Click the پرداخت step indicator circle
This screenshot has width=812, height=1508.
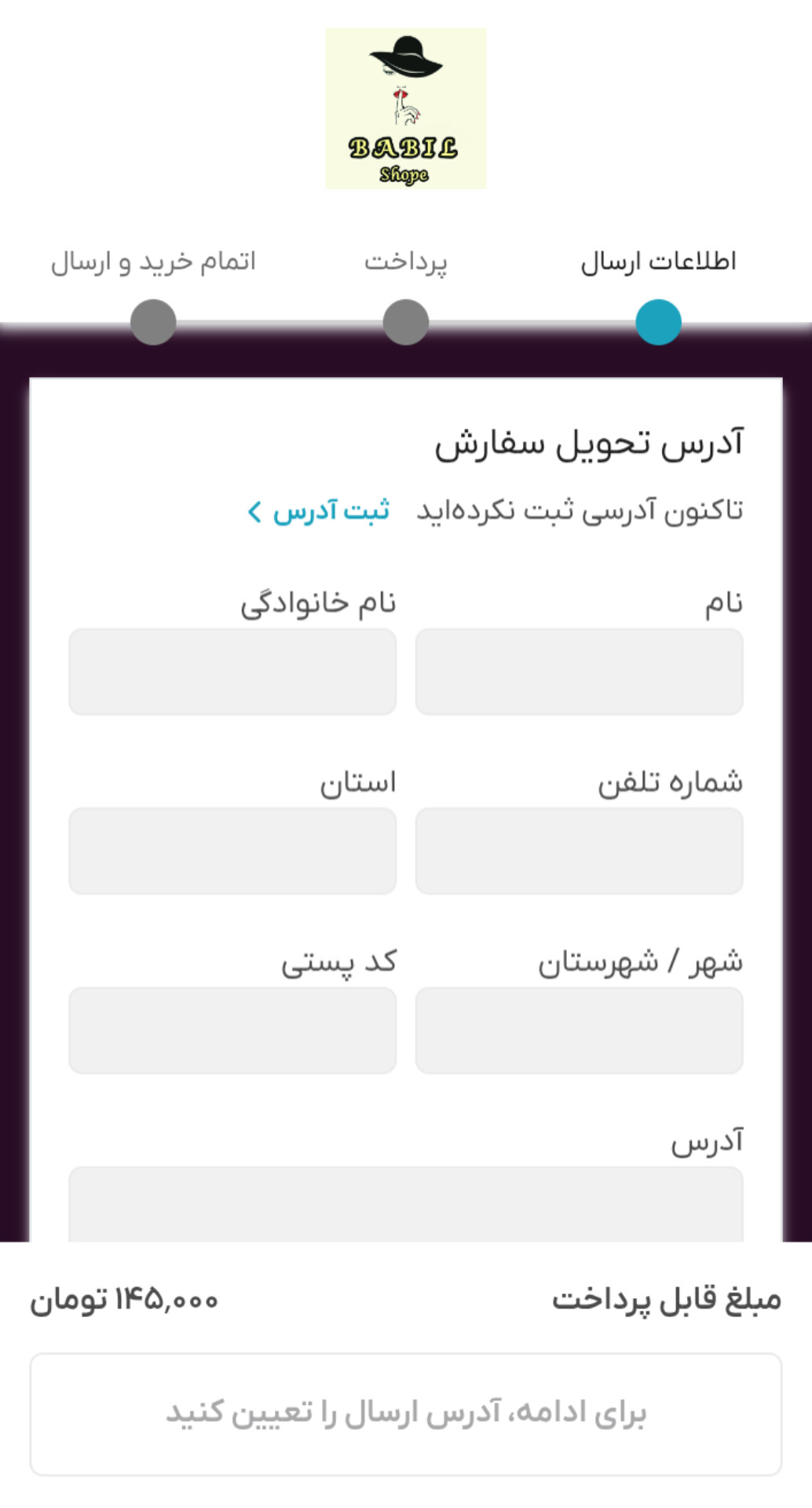[405, 322]
